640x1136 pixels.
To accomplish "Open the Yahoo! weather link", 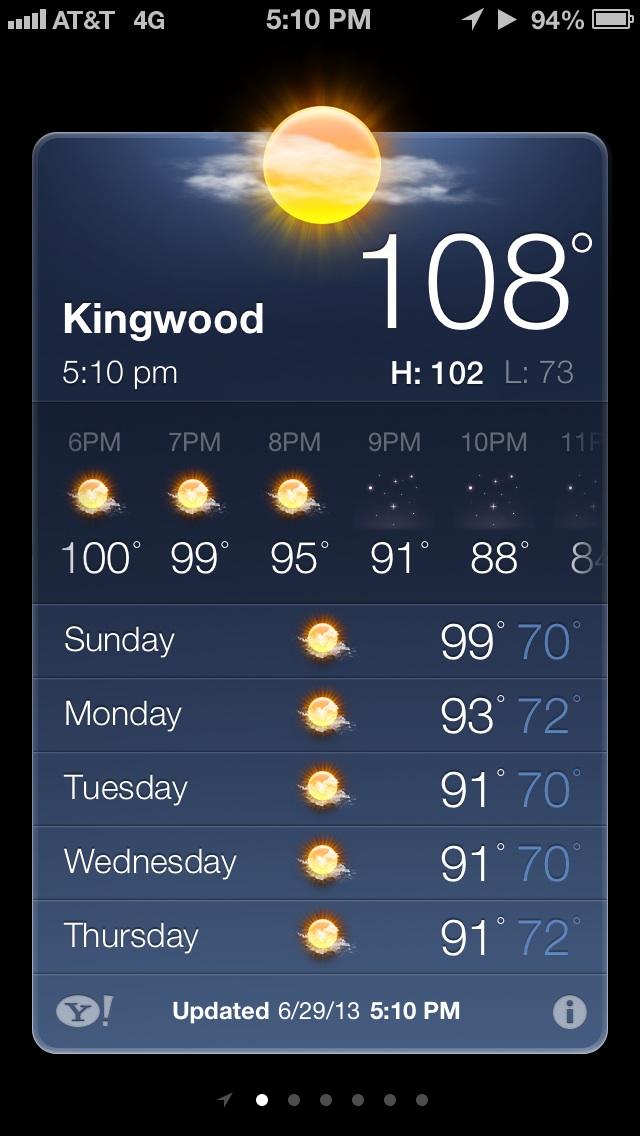I will point(85,1011).
